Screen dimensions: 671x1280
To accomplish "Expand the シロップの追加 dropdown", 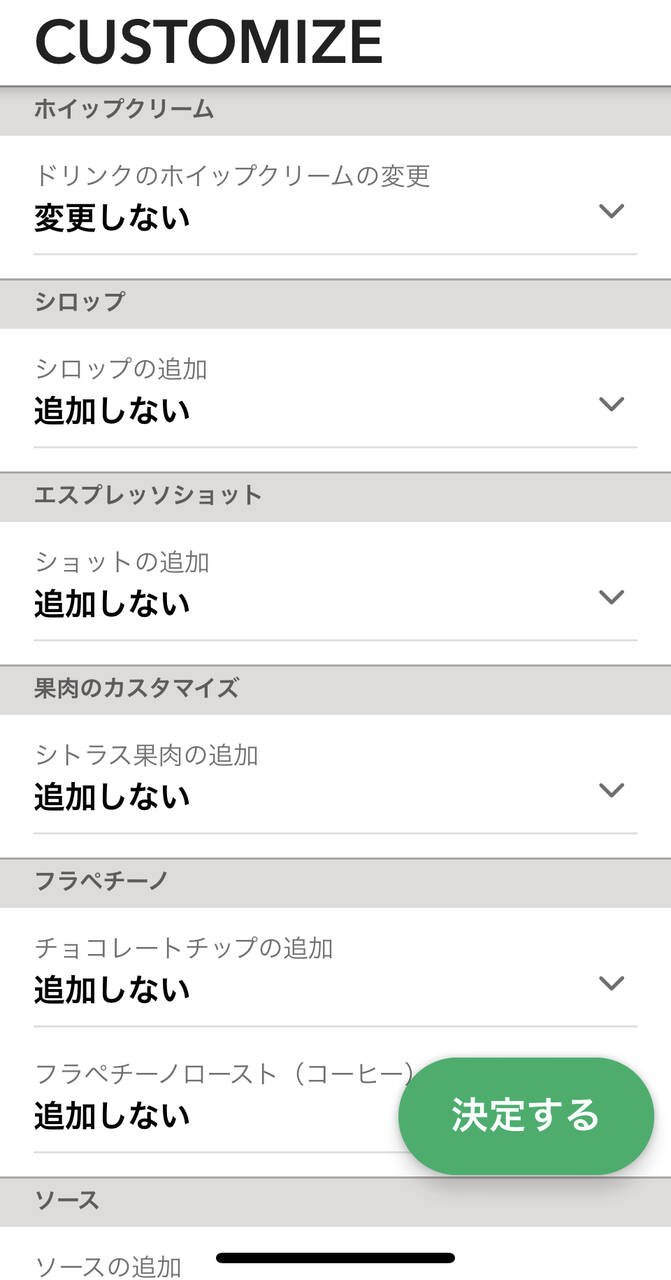I will [x=334, y=393].
